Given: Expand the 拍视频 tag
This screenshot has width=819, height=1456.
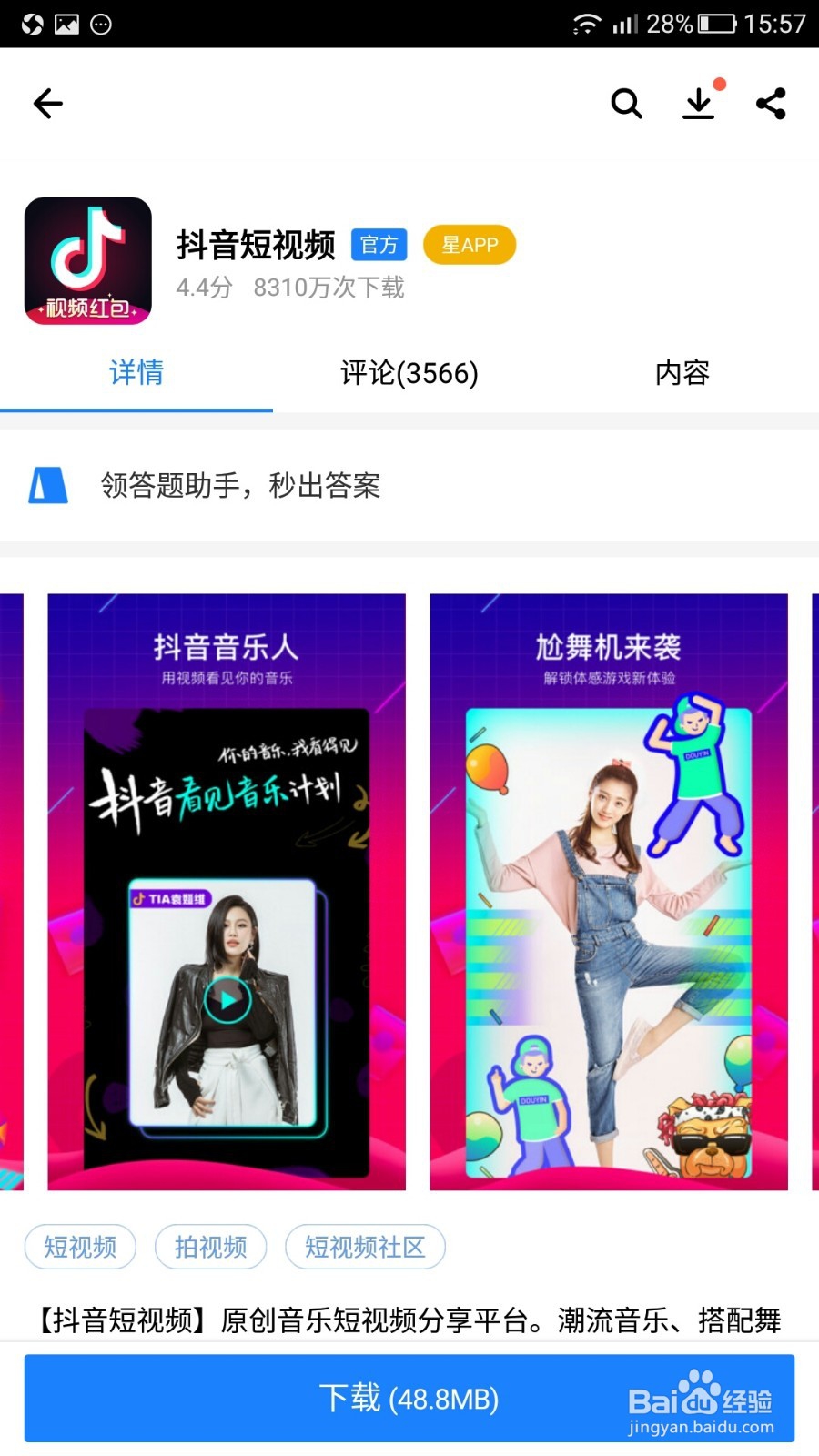Looking at the screenshot, I should 210,1248.
